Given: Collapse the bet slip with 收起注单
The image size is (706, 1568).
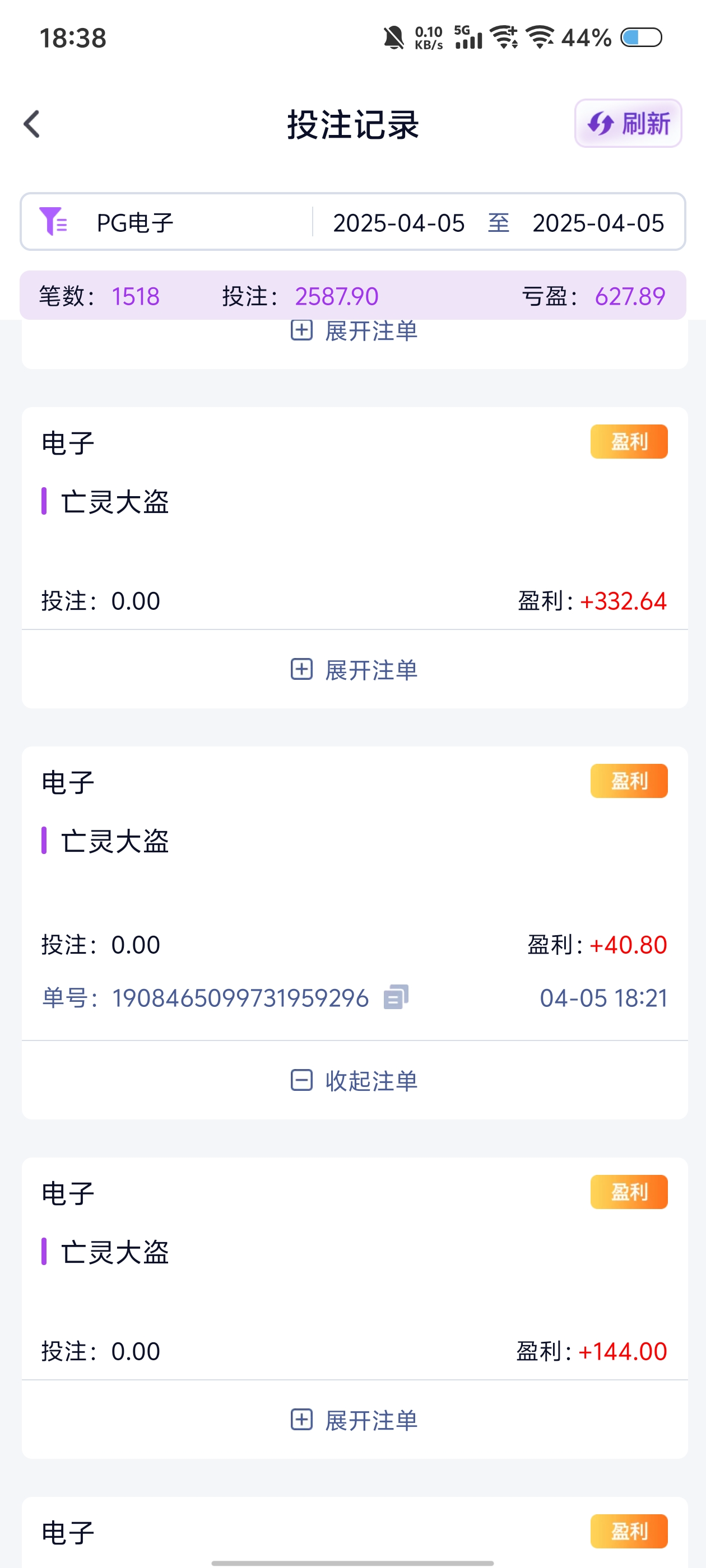Looking at the screenshot, I should pos(354,1080).
